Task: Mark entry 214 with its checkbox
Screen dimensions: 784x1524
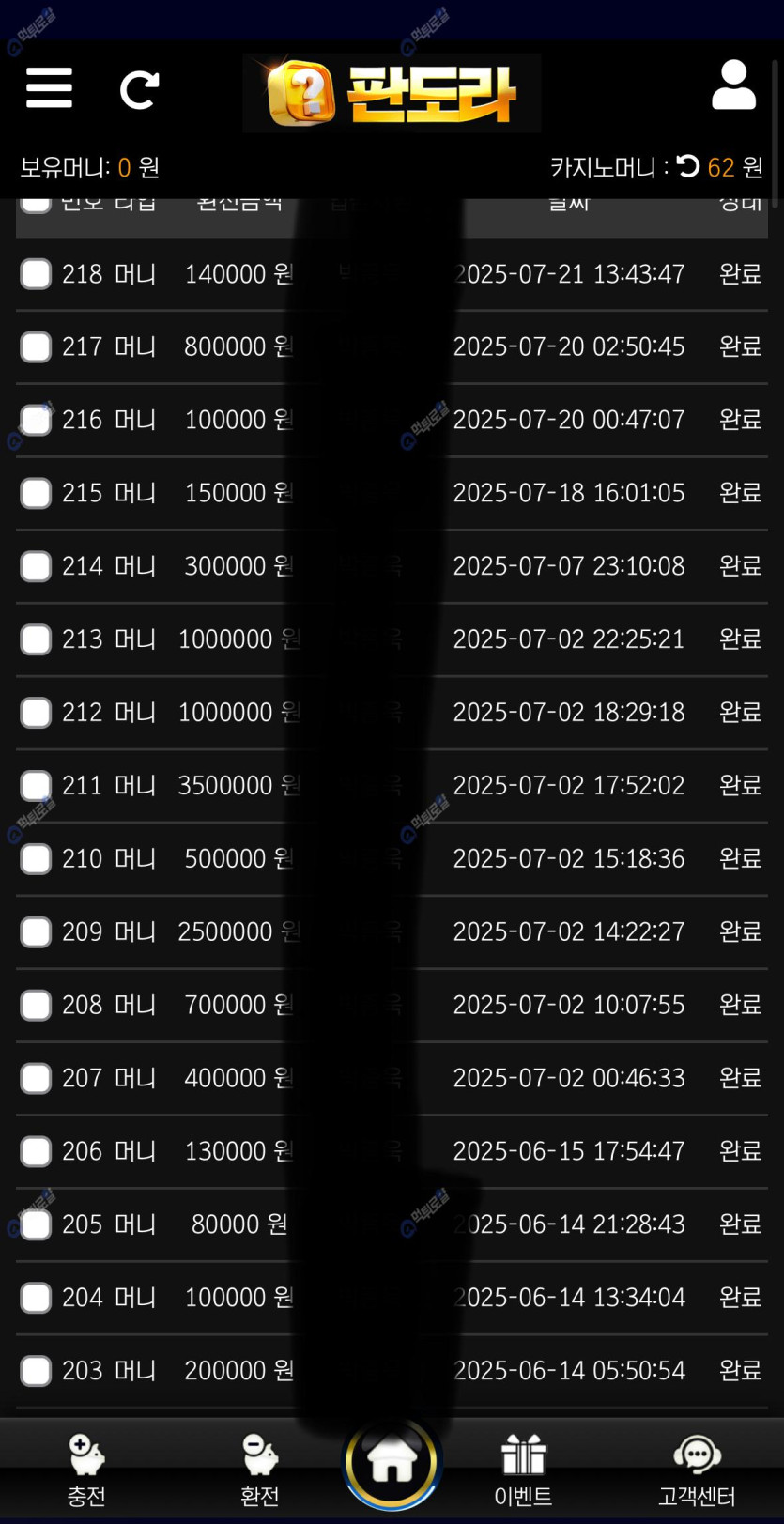Action: tap(36, 566)
